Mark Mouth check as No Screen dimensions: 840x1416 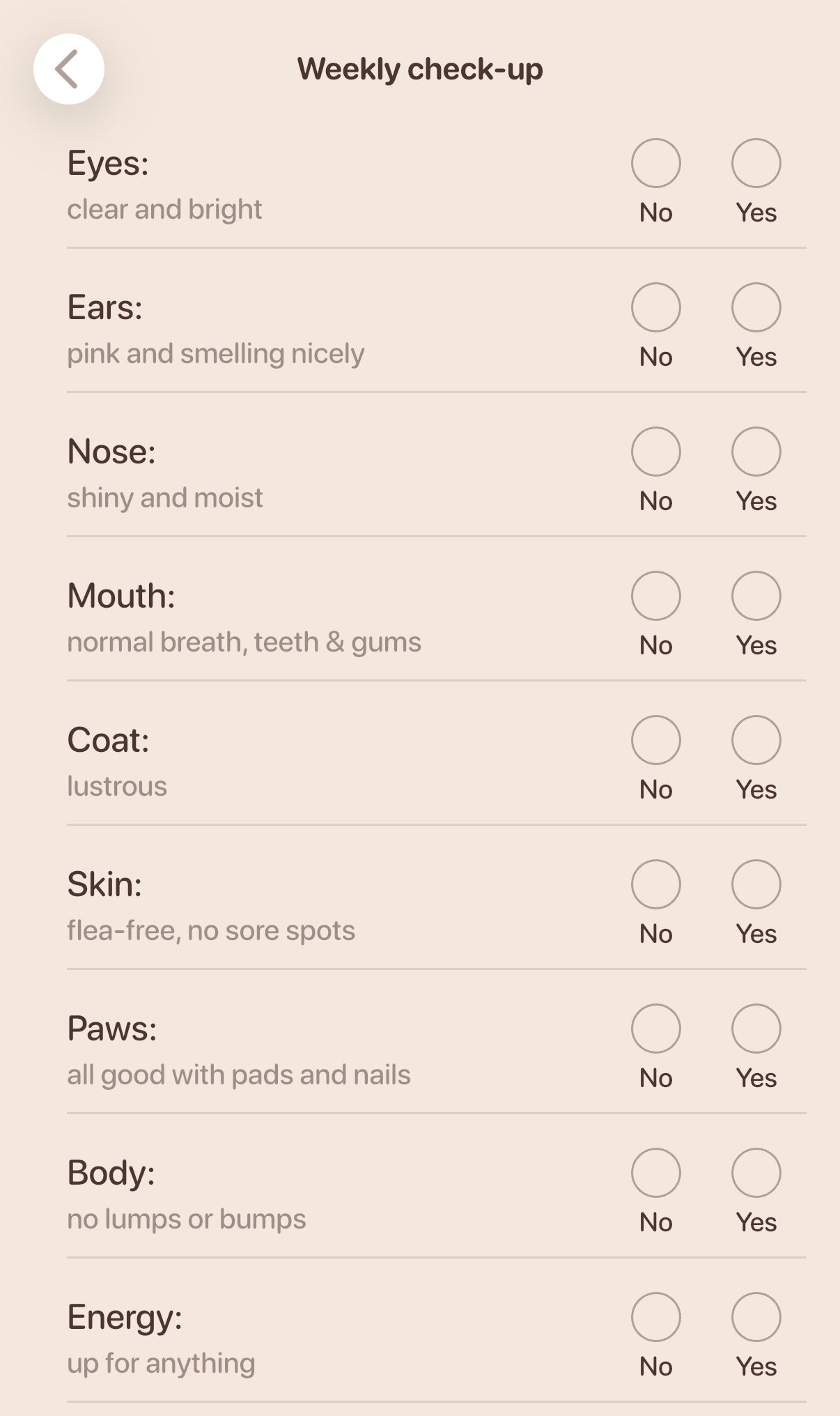coord(655,596)
